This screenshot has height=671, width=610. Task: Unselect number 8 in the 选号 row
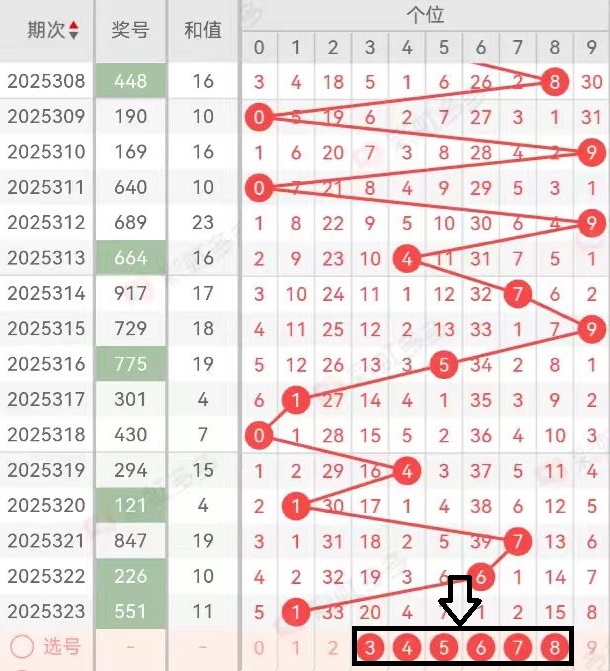555,648
